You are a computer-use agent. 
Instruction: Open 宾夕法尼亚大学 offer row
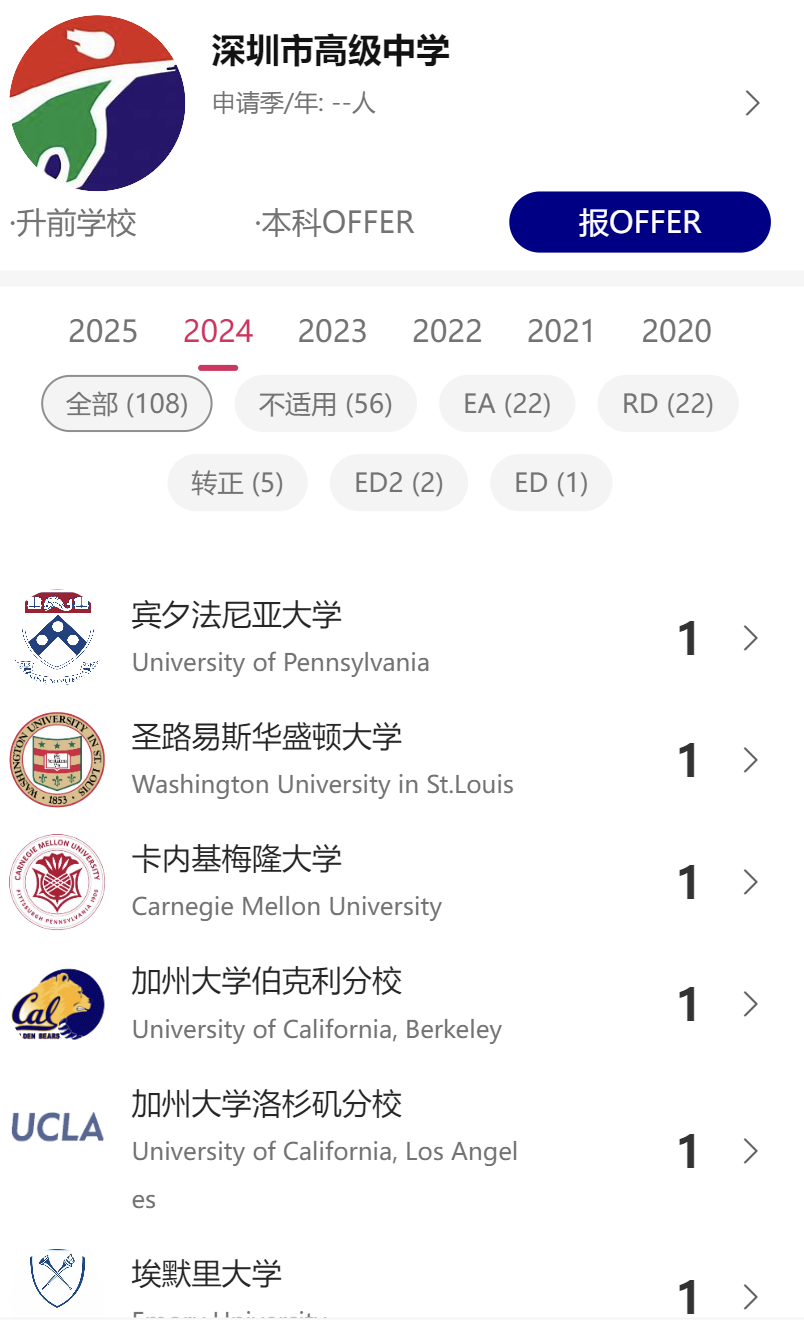pos(400,637)
